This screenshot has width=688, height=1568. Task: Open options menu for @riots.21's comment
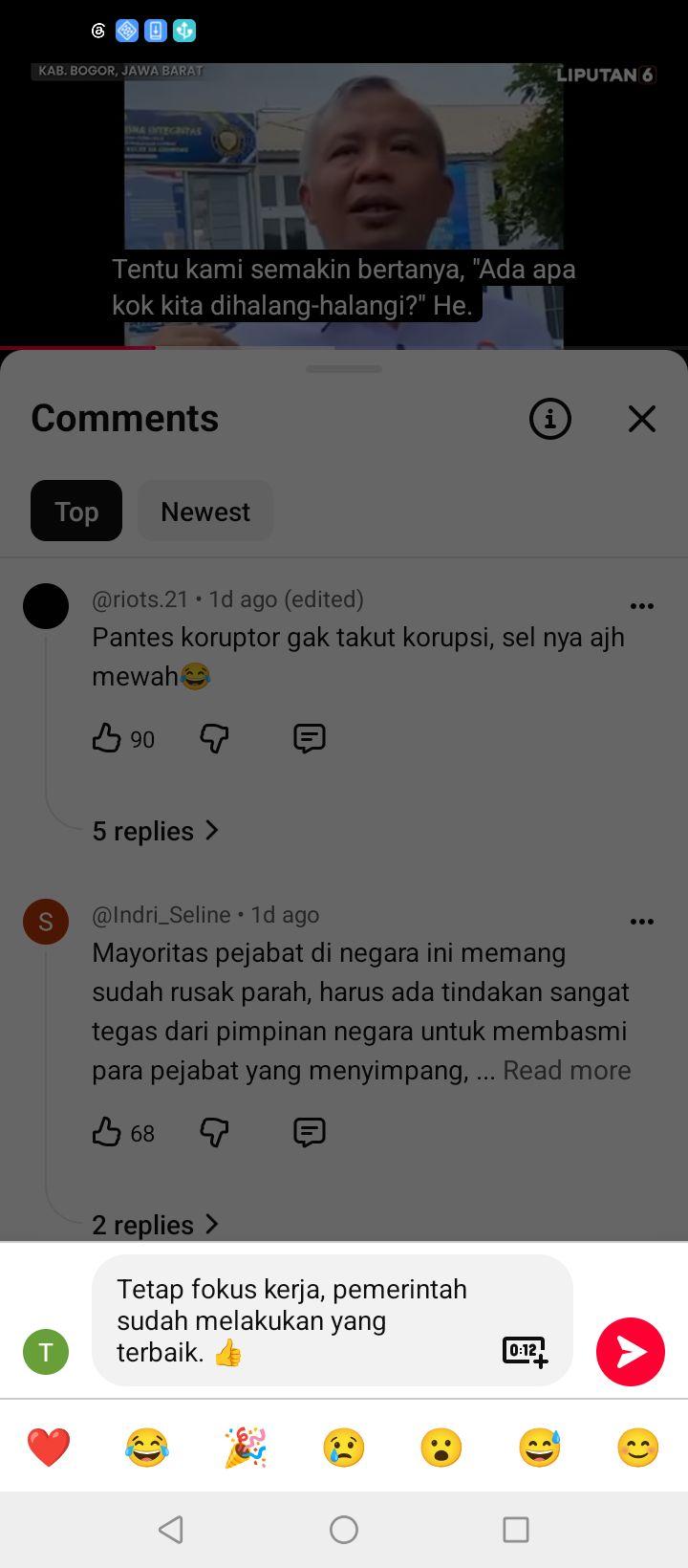coord(642,606)
